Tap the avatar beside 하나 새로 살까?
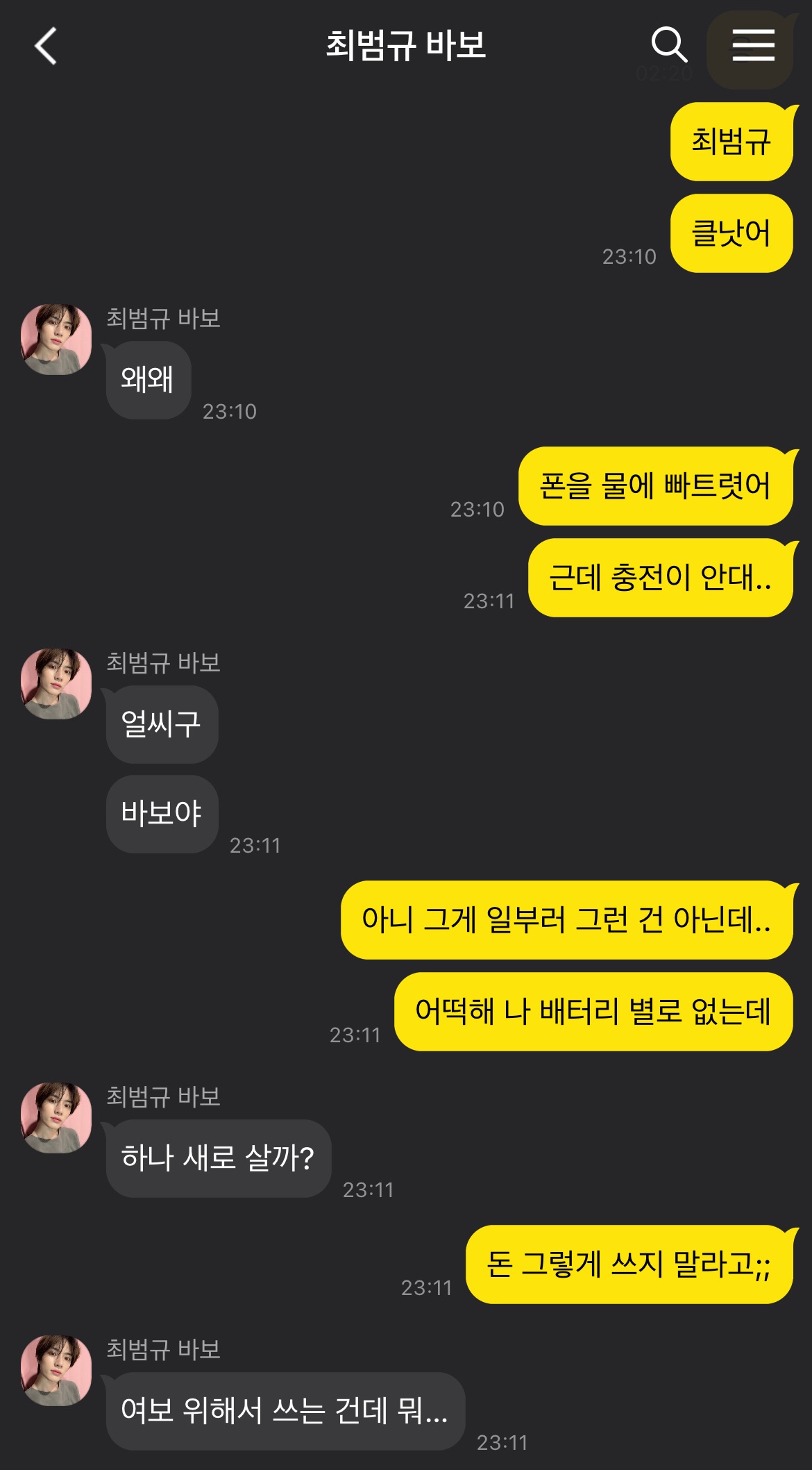 [x=56, y=1117]
